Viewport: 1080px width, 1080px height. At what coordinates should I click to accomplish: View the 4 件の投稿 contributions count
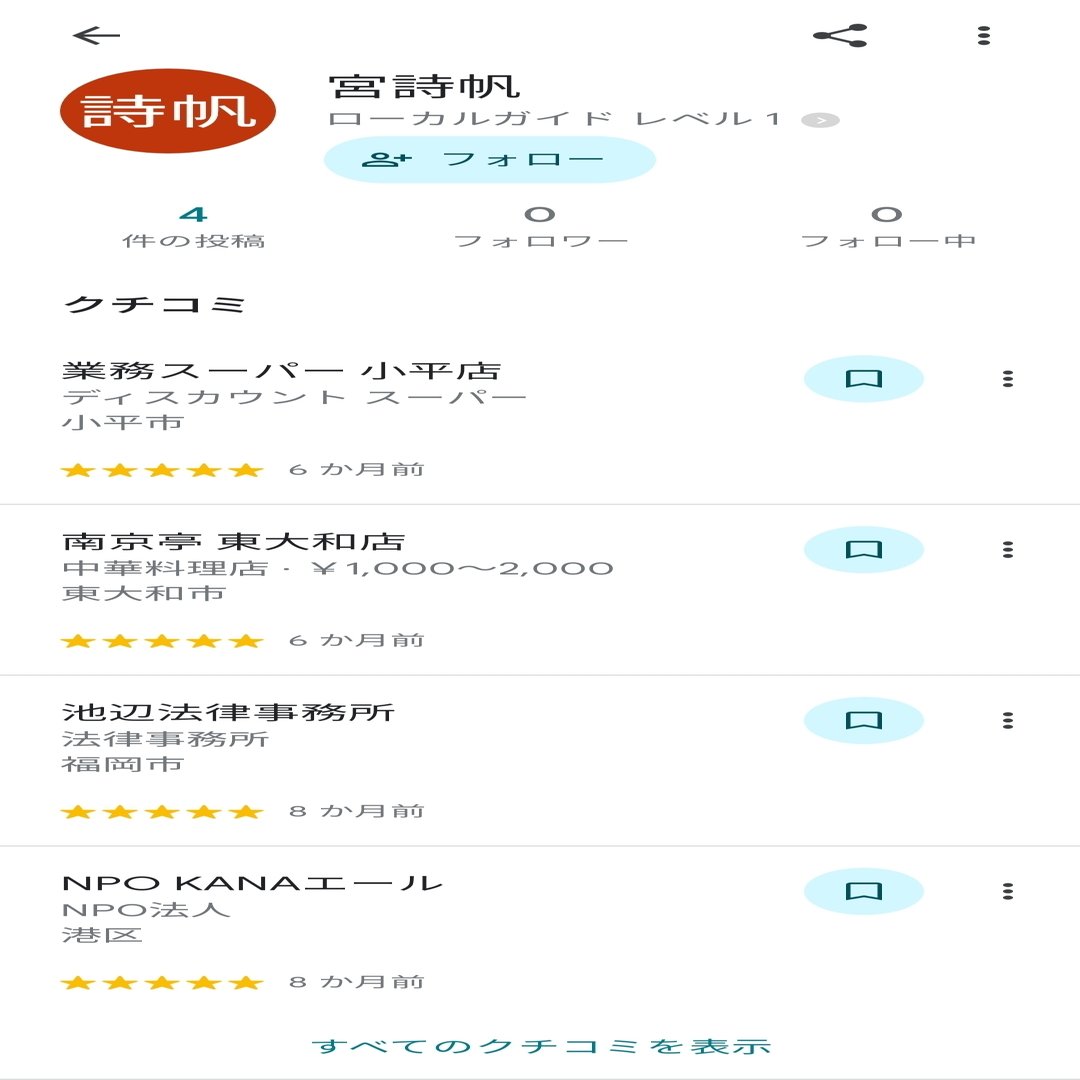coord(193,226)
